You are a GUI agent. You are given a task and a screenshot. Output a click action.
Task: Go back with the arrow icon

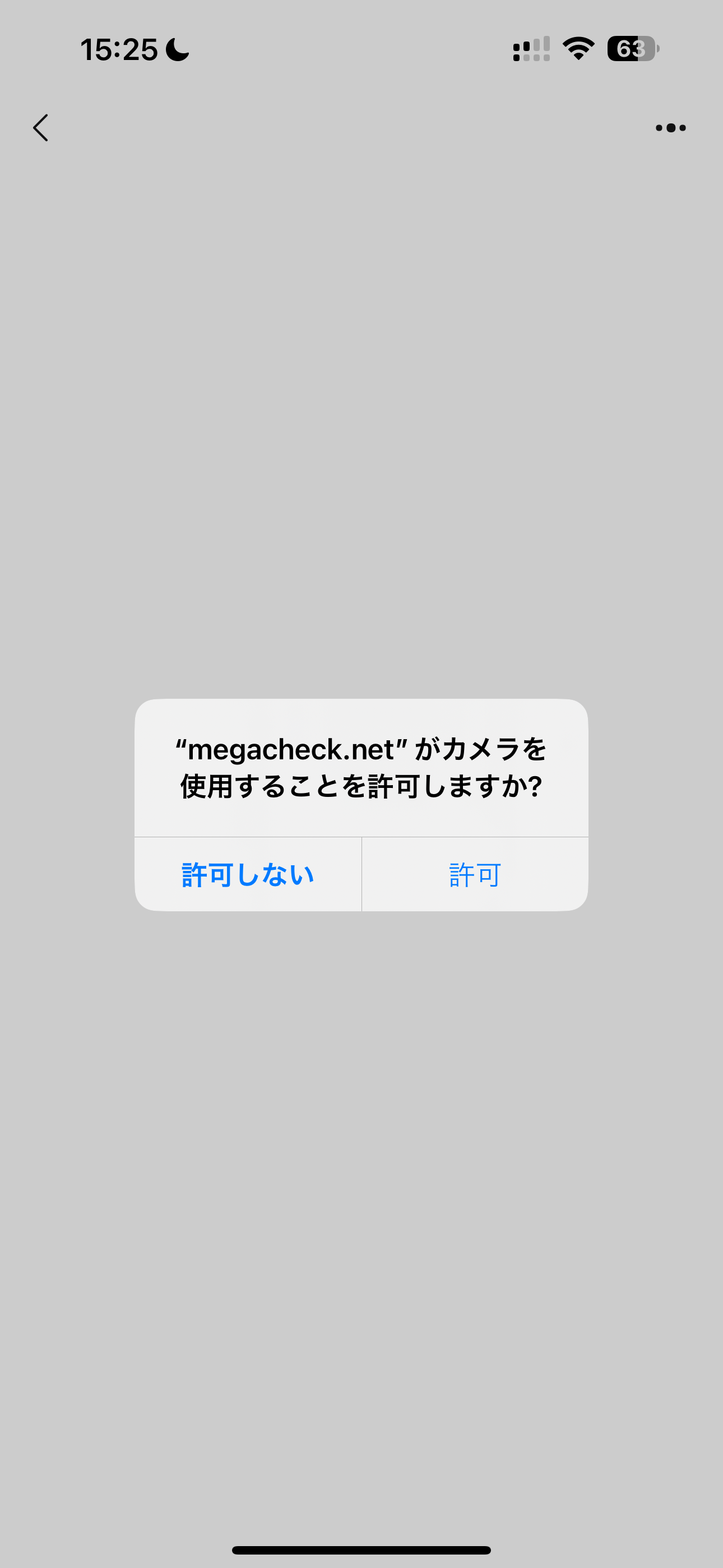pos(41,128)
